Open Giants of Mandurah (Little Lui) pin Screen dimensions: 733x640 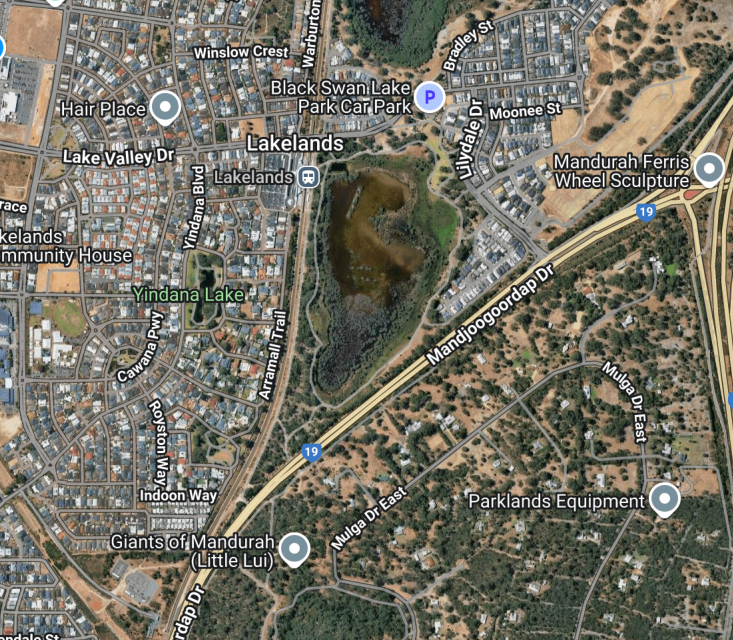[293, 548]
